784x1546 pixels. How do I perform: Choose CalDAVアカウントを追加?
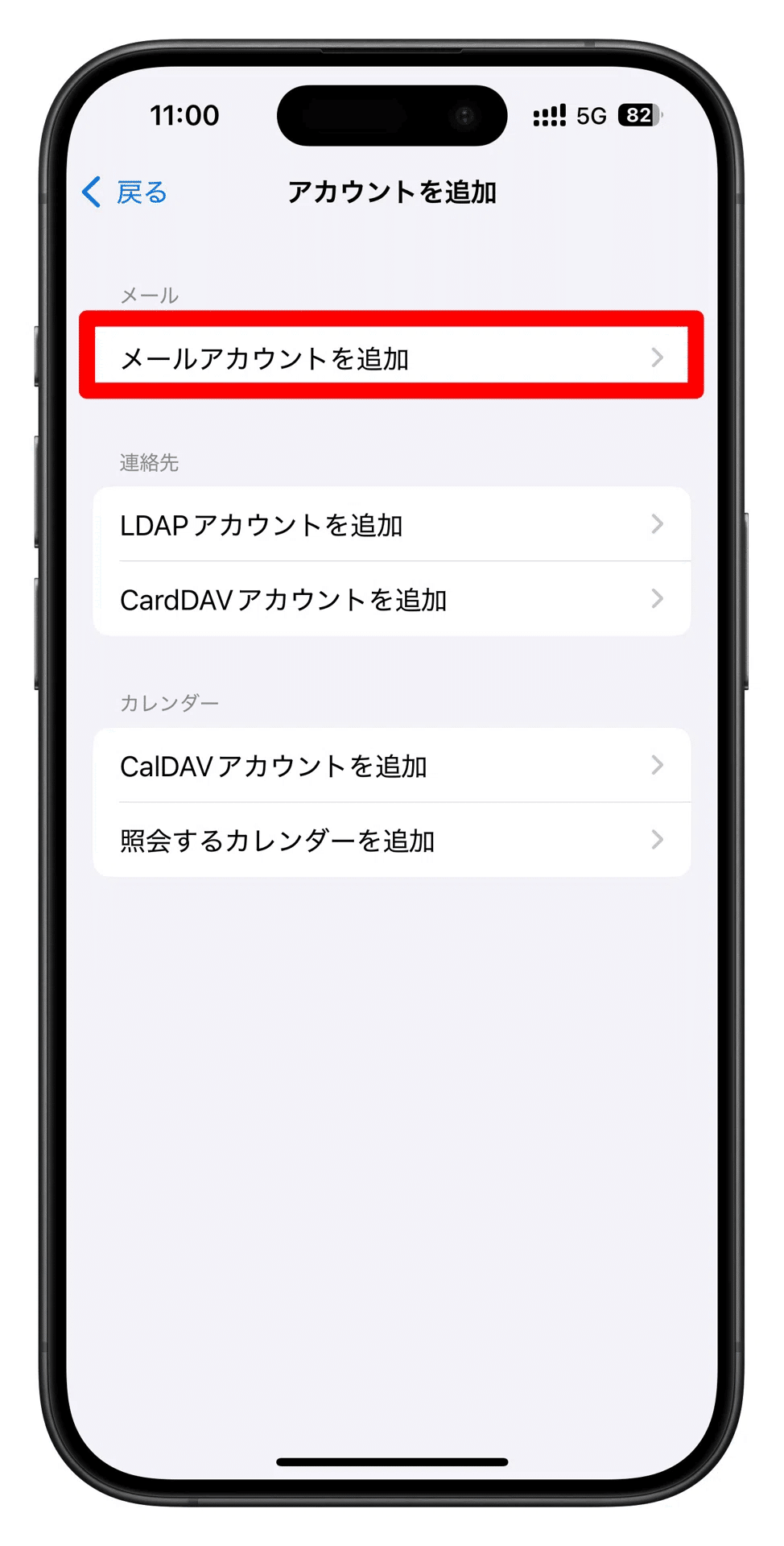(391, 766)
